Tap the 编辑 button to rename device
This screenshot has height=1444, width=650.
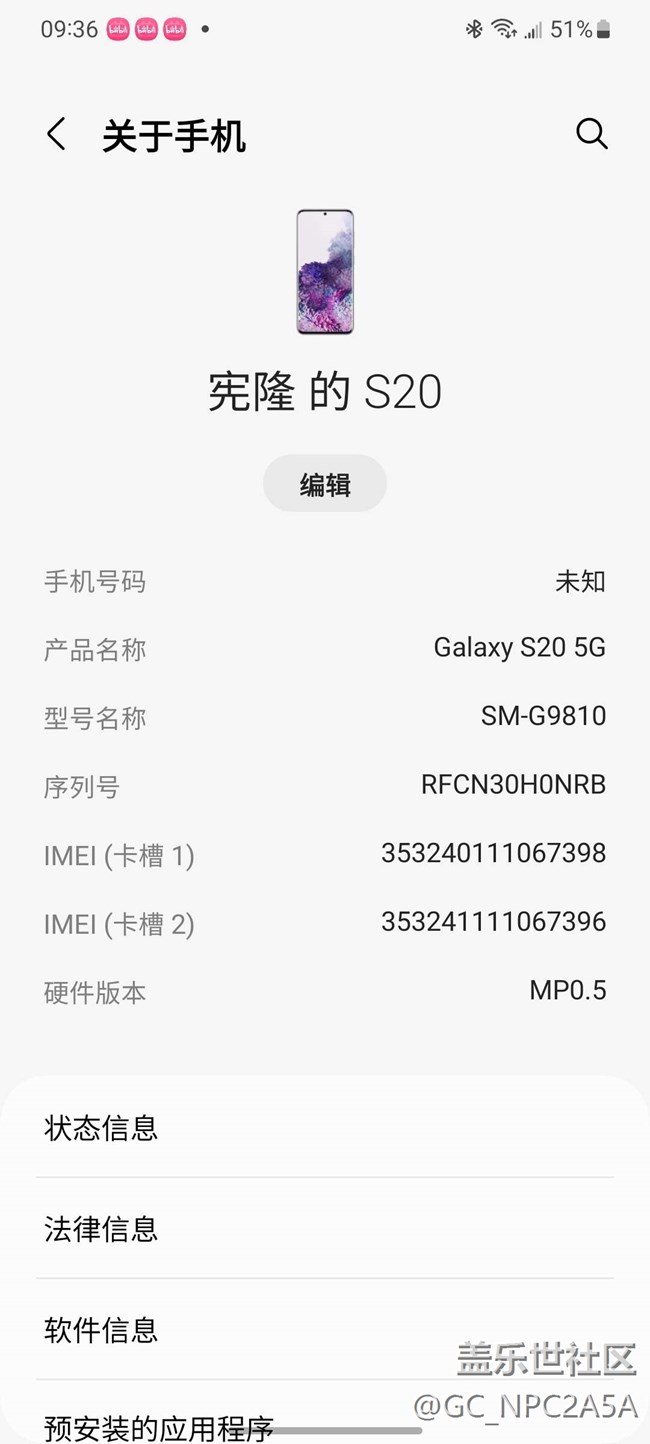[325, 484]
